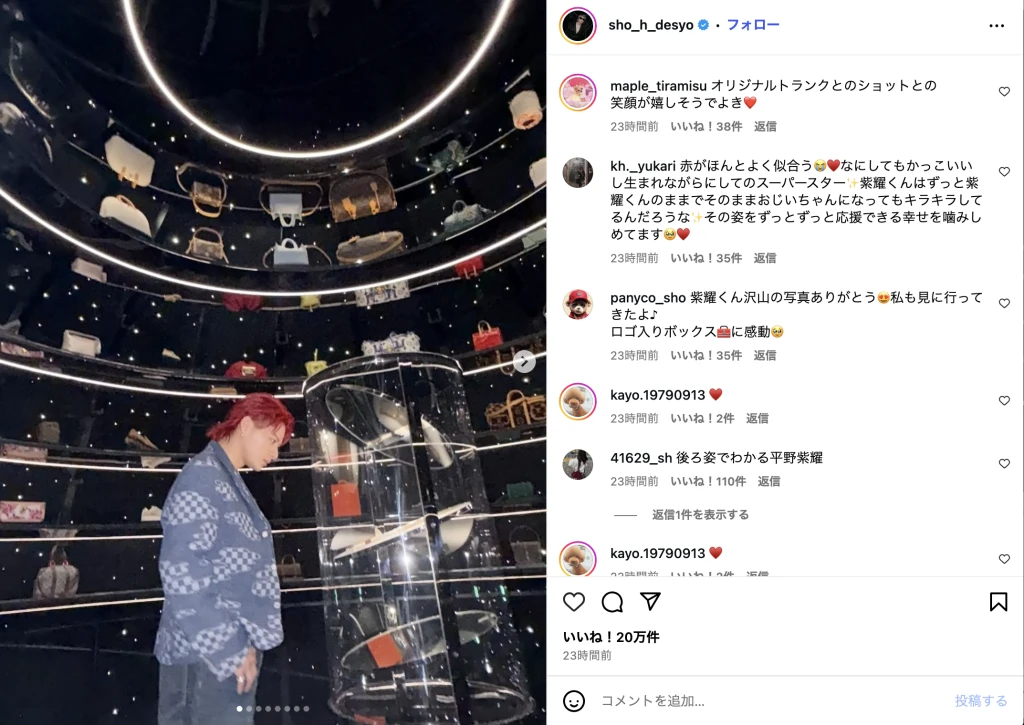The width and height of the screenshot is (1024, 725).
Task: Open the post overflow menu
Action: click(x=996, y=26)
